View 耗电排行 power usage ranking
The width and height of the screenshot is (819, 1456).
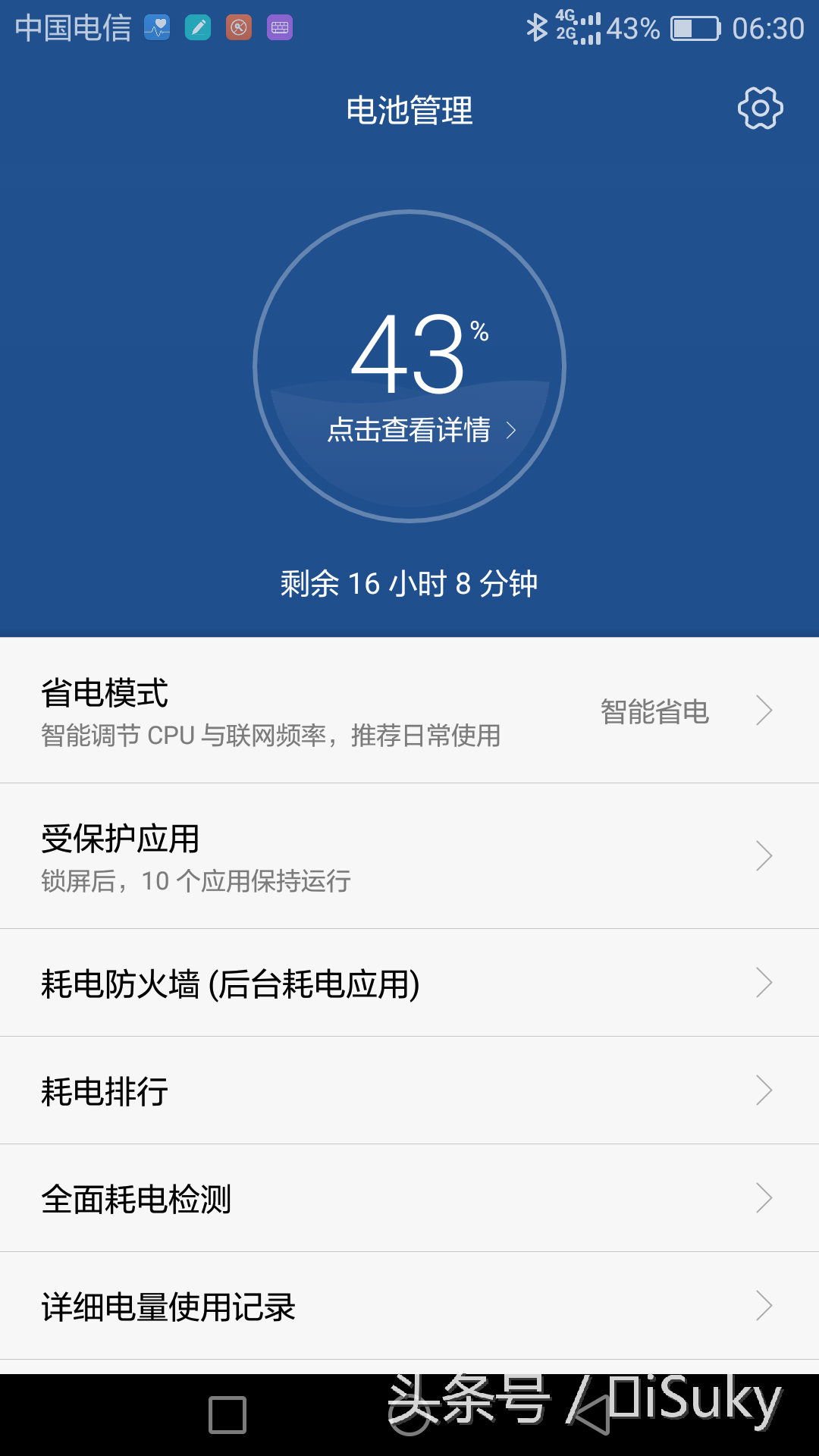[x=409, y=1091]
